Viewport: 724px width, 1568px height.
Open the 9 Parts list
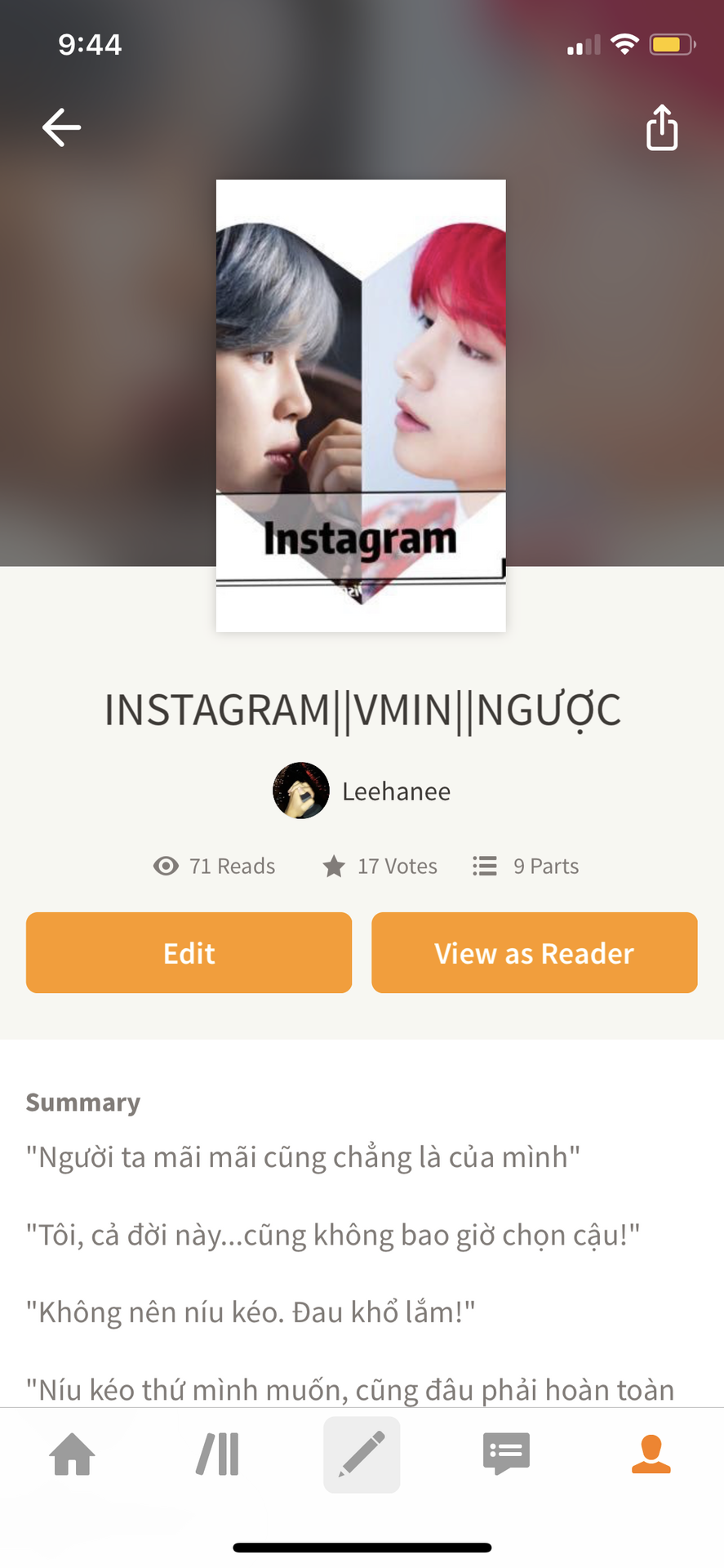(526, 866)
